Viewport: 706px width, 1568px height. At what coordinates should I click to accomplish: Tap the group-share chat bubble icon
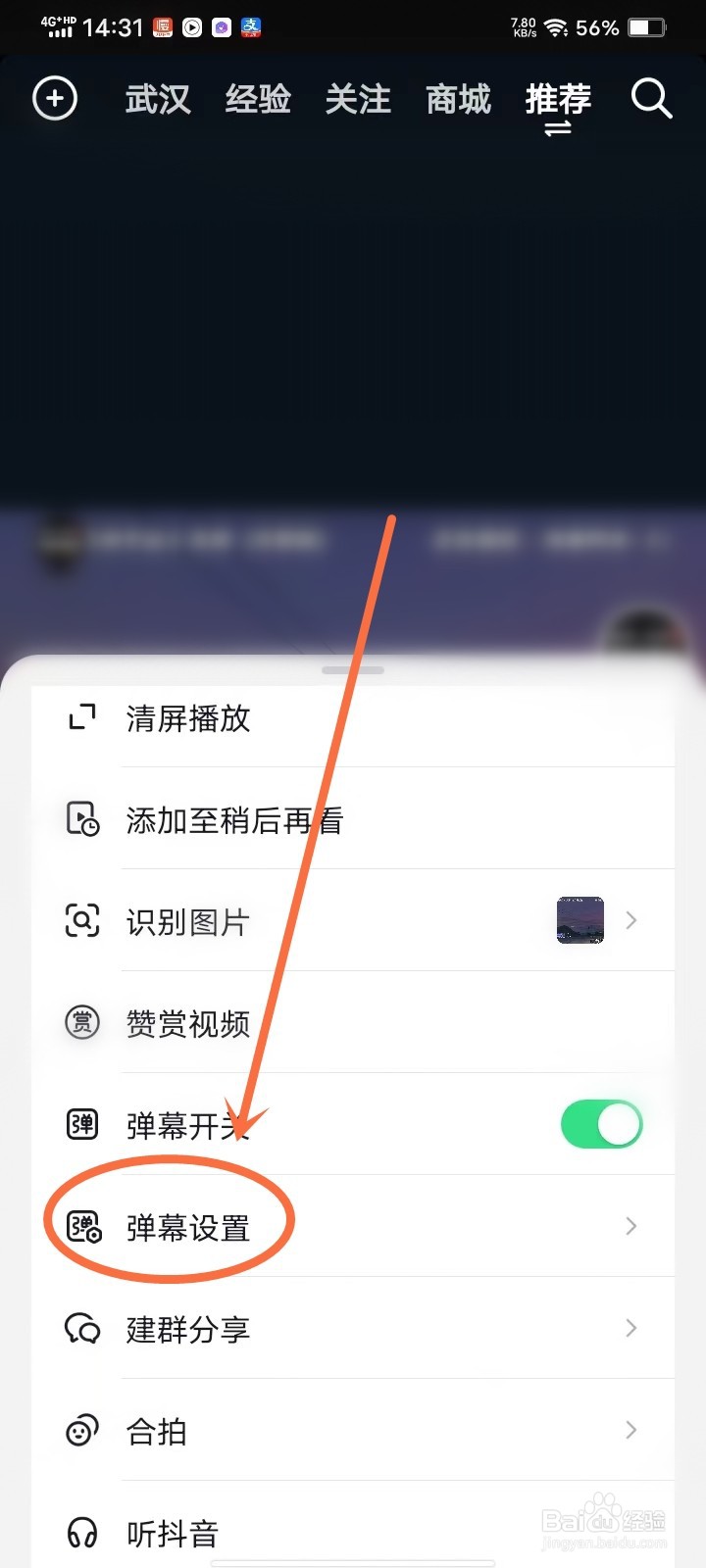click(81, 1329)
